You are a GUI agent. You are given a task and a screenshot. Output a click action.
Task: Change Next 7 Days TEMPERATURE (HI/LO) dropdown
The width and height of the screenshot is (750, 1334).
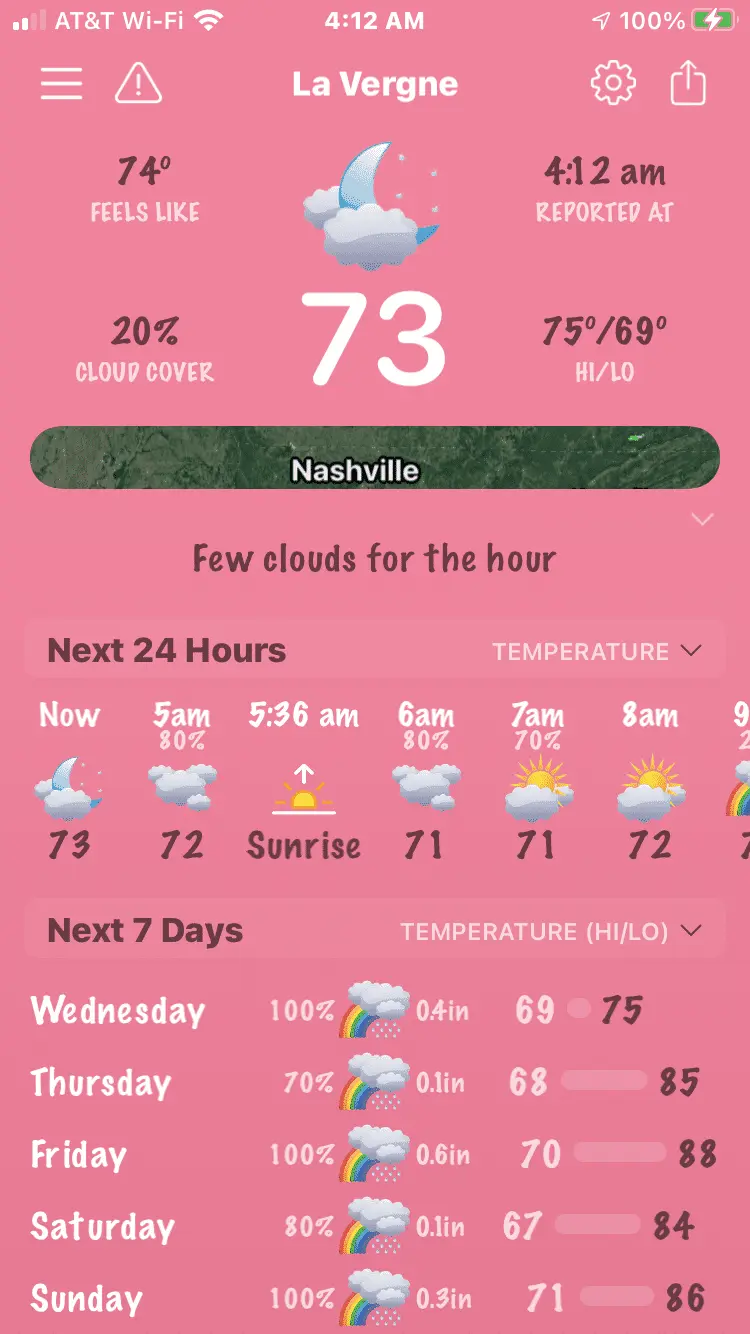click(x=550, y=932)
